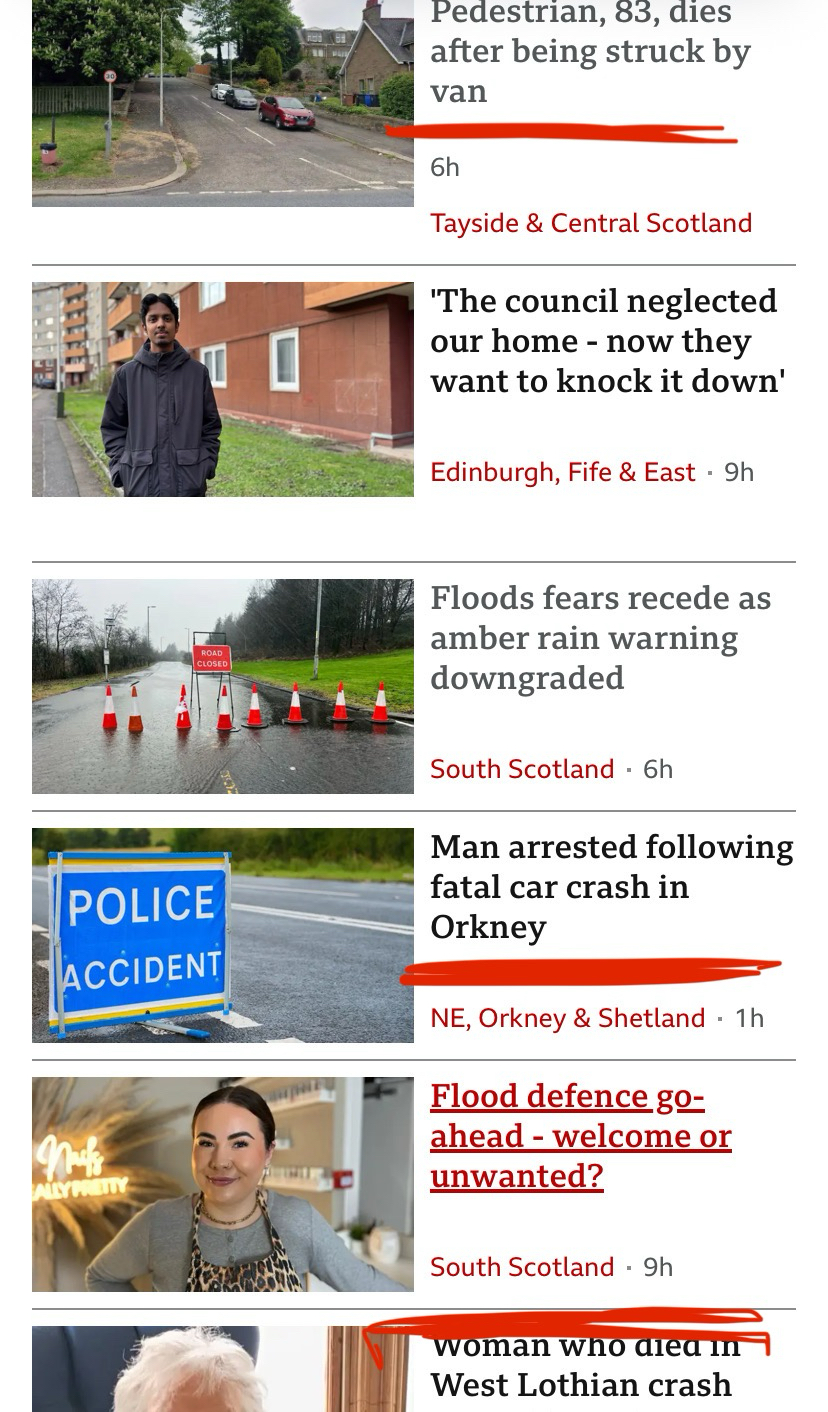Open the flood defence go-ahead article
Image resolution: width=828 pixels, height=1412 pixels.
click(580, 1136)
